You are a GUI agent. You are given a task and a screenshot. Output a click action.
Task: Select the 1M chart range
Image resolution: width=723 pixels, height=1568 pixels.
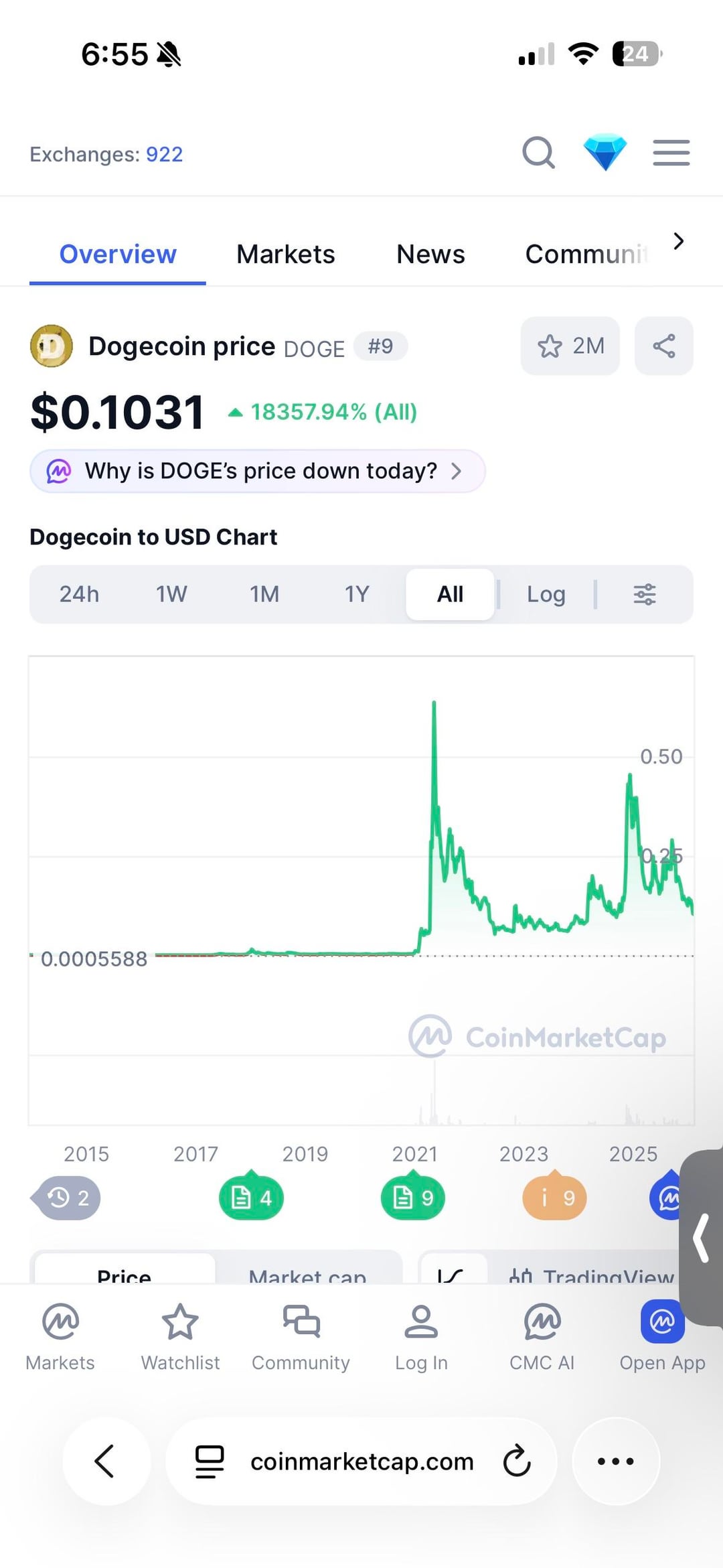click(x=264, y=594)
